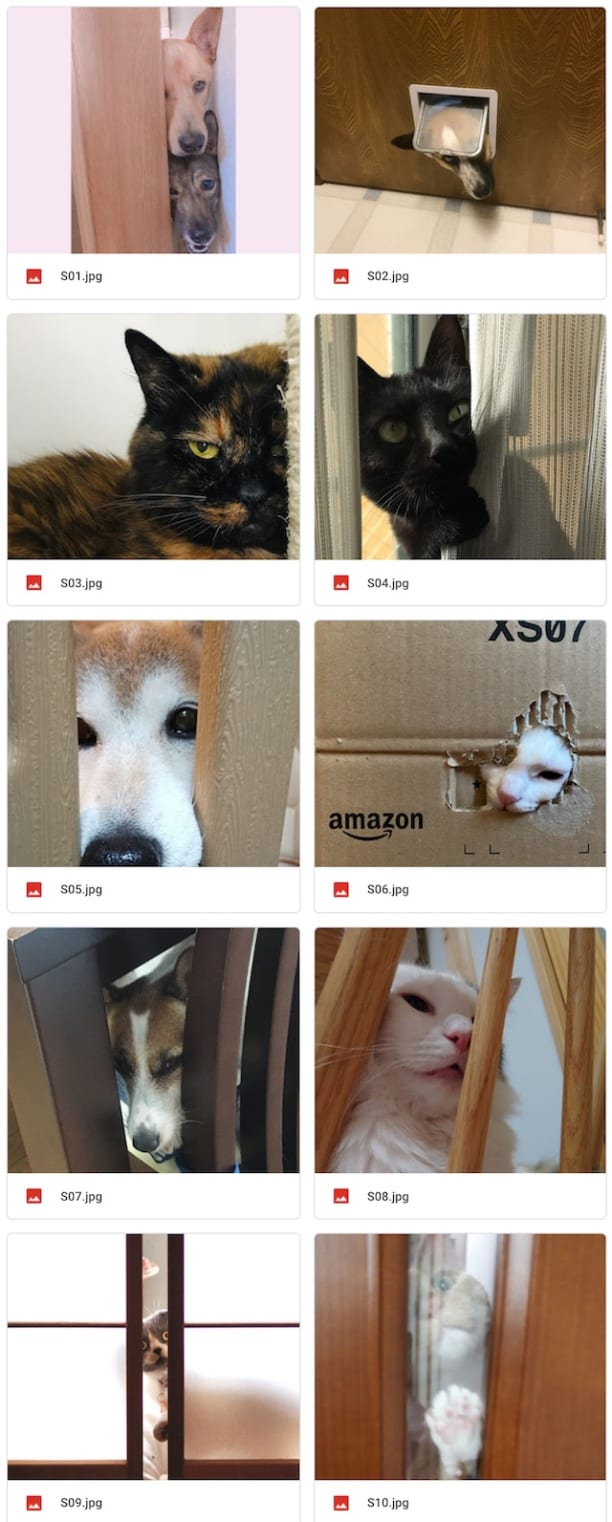The image size is (612, 1522).
Task: Open the file S03.jpg
Action: tap(153, 437)
